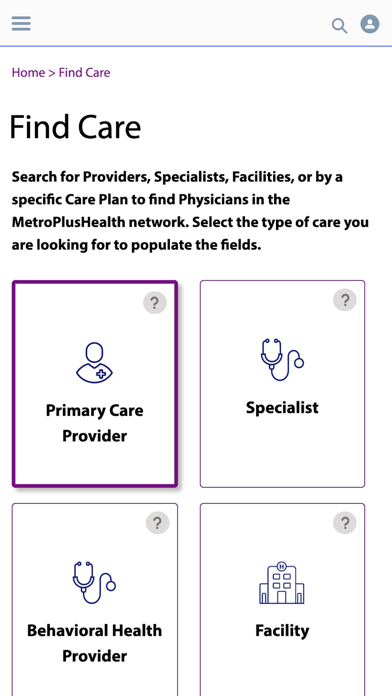Viewport: 392px width, 696px height.
Task: Show help for Primary Care Provider
Action: pyautogui.click(x=154, y=303)
